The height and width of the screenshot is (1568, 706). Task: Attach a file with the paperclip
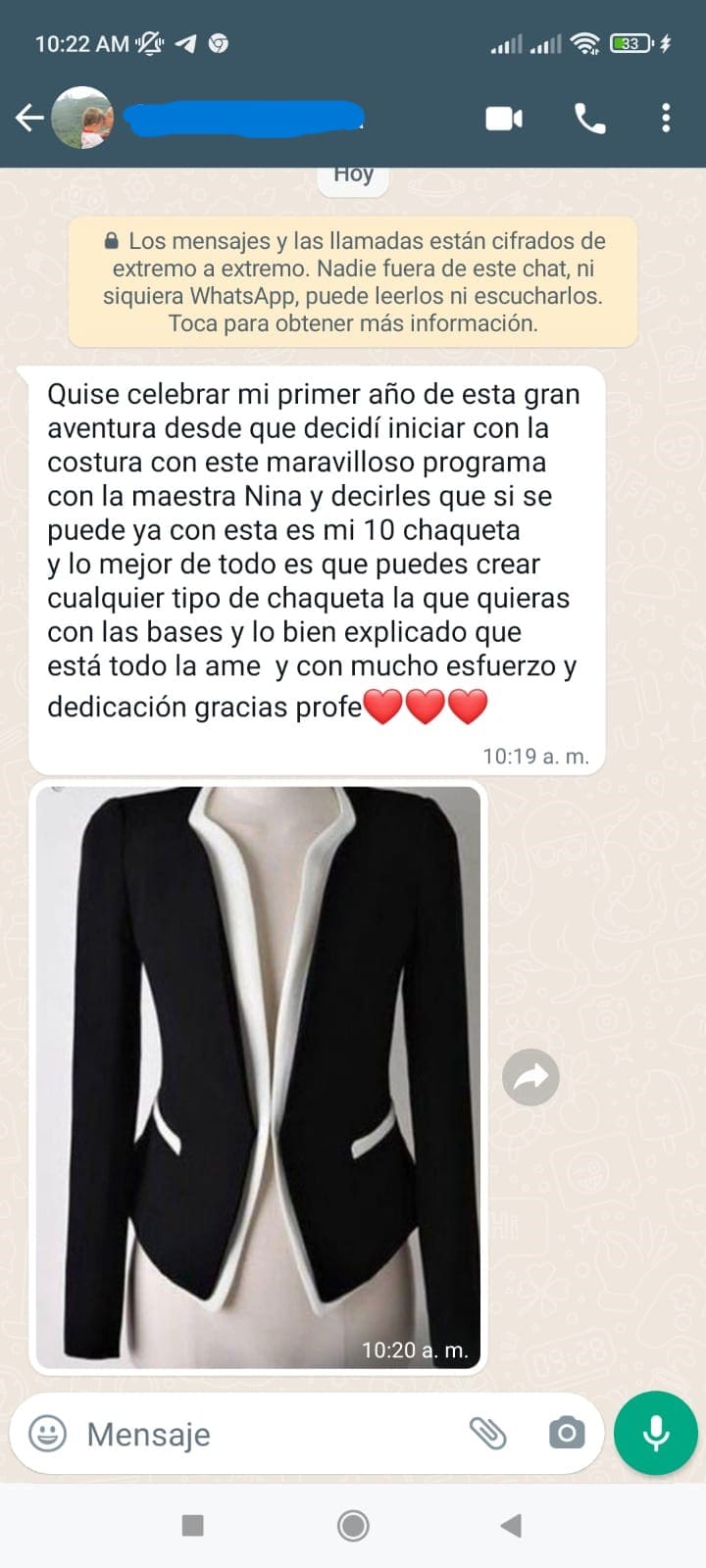tap(487, 1434)
